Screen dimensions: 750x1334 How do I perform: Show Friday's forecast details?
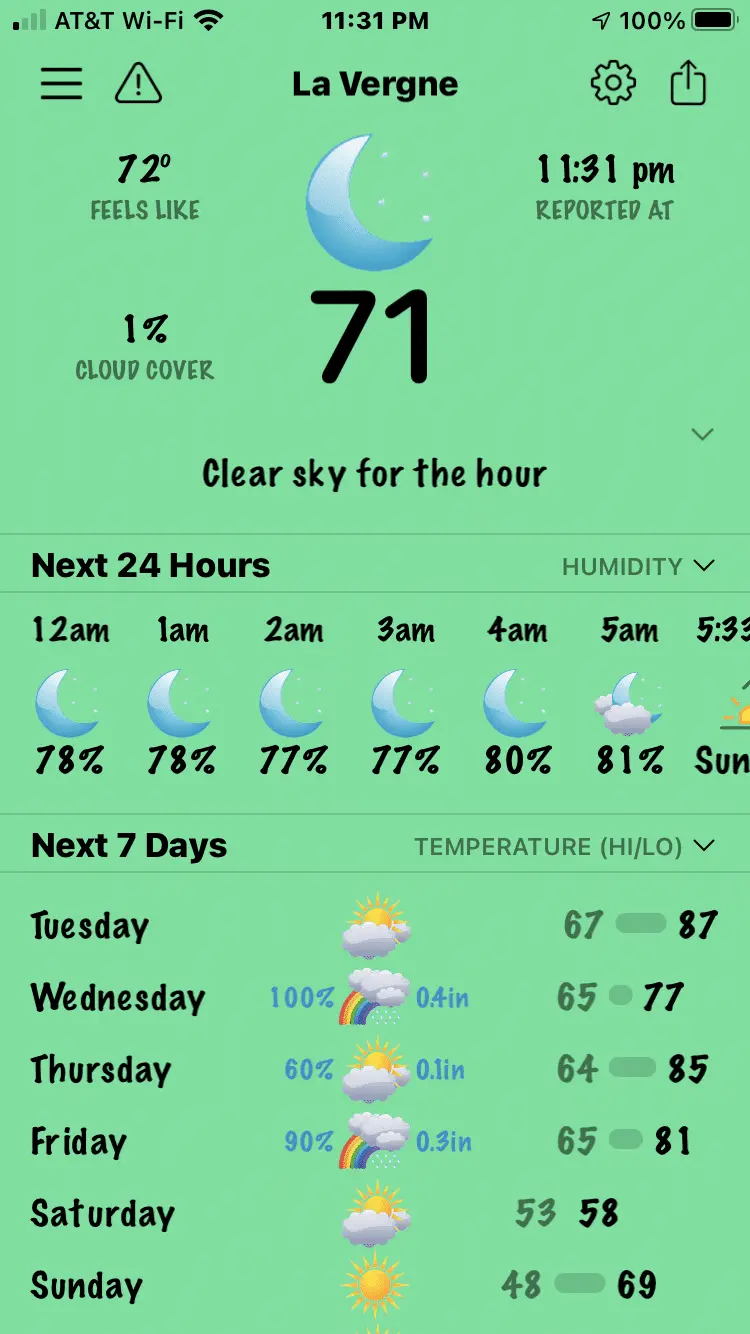[x=374, y=1141]
